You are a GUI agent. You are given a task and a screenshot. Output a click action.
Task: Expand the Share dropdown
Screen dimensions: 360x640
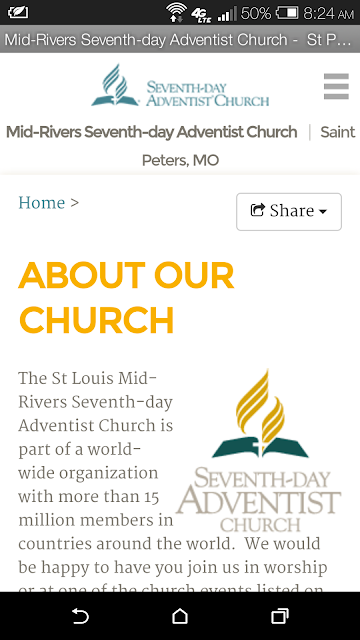(x=289, y=211)
